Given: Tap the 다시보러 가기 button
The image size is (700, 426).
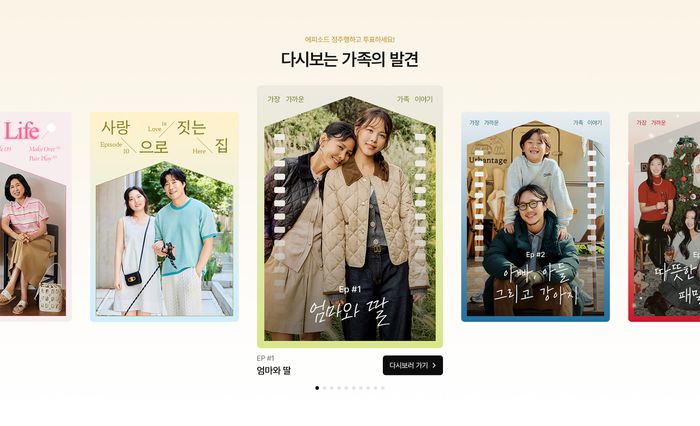Looking at the screenshot, I should point(412,365).
